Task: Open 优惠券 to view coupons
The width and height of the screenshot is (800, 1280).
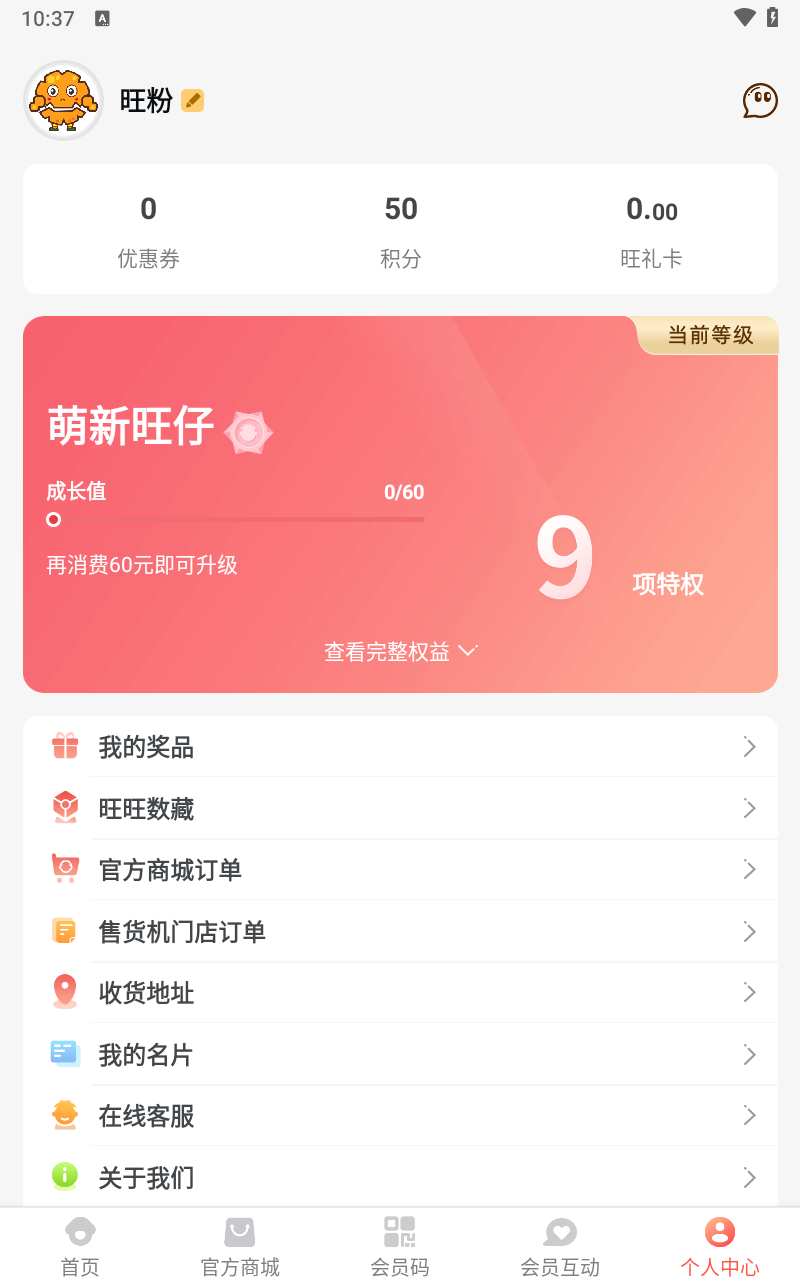Action: [x=148, y=228]
